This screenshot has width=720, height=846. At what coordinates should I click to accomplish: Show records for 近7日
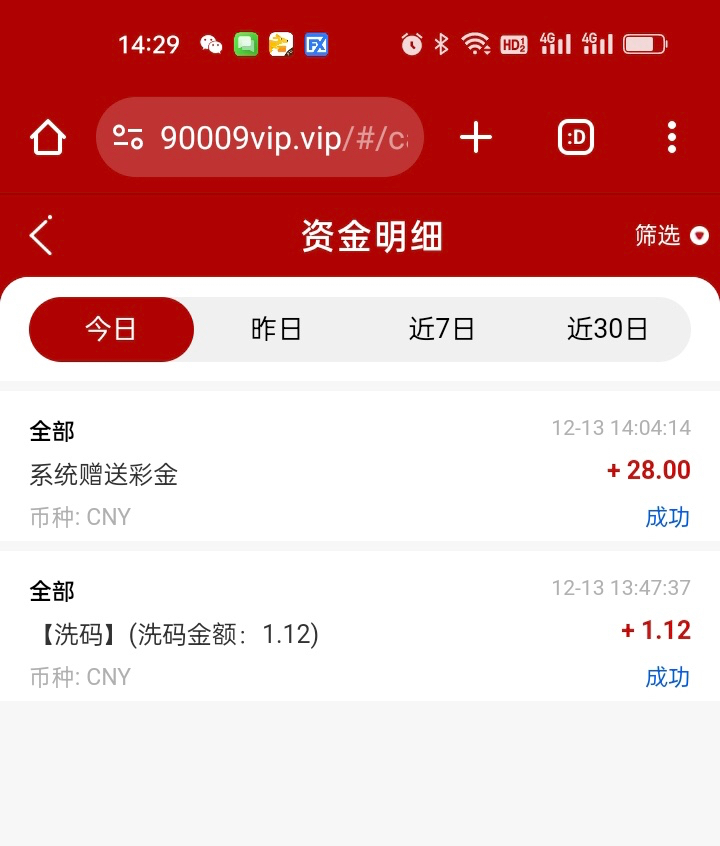click(441, 329)
